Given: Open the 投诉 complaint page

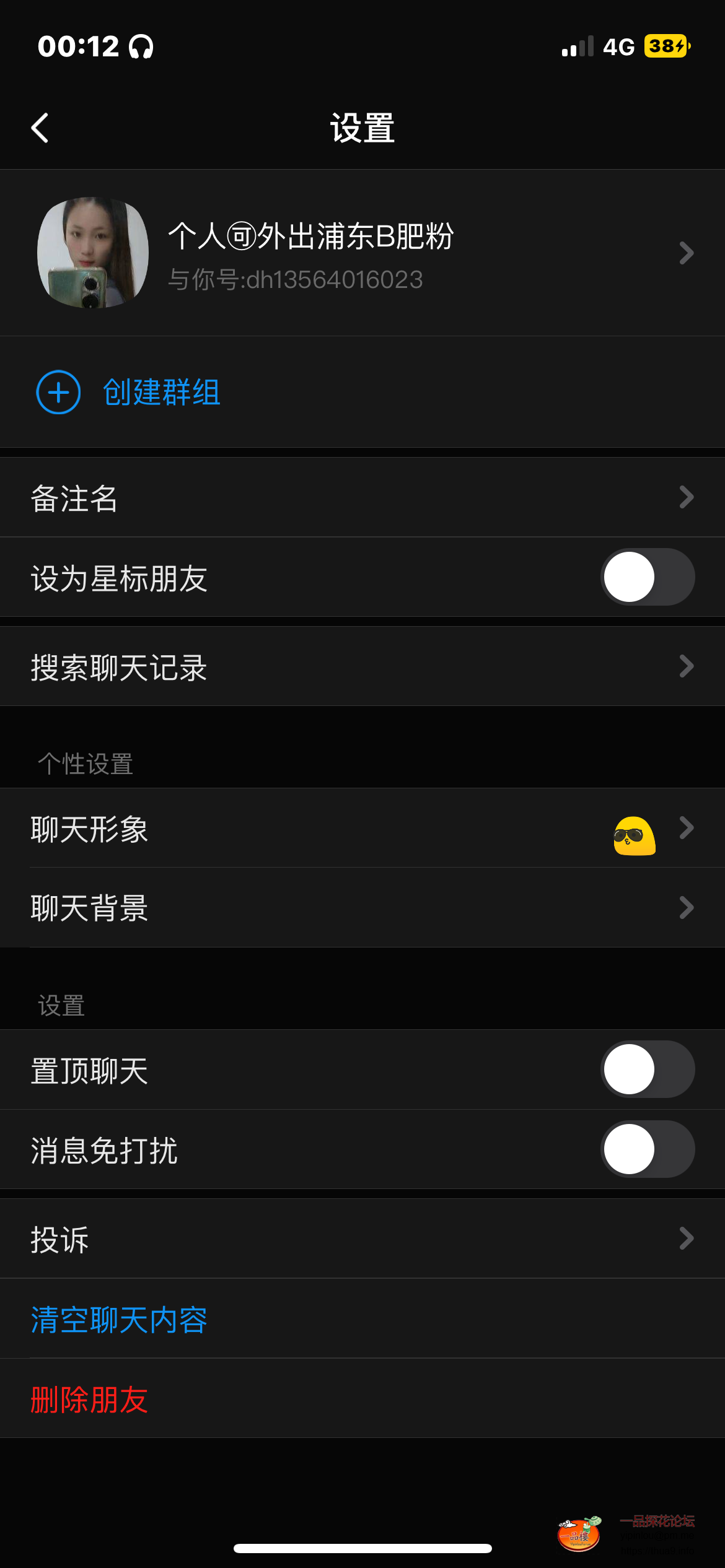Looking at the screenshot, I should [x=362, y=1239].
